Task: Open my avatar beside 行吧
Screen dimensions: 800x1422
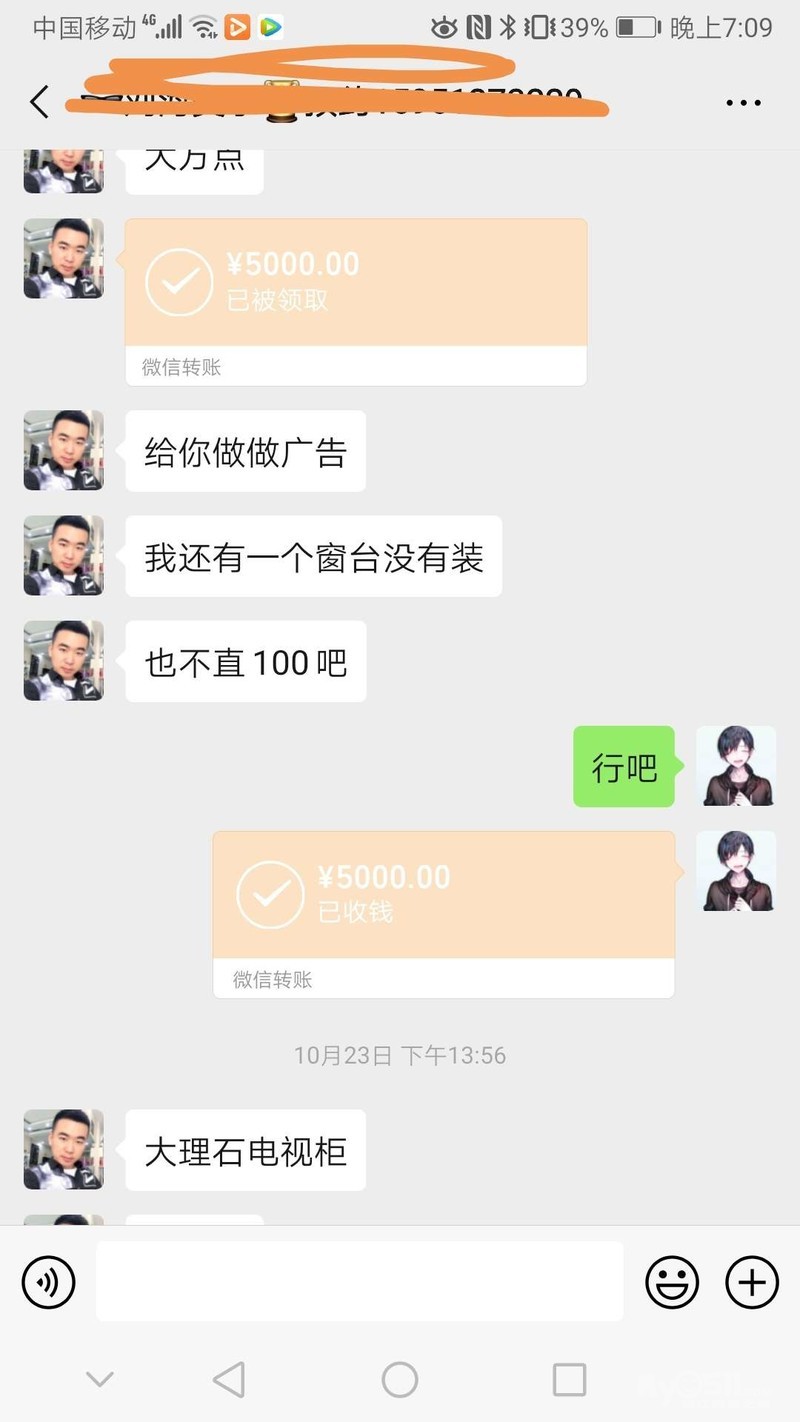Action: point(735,766)
